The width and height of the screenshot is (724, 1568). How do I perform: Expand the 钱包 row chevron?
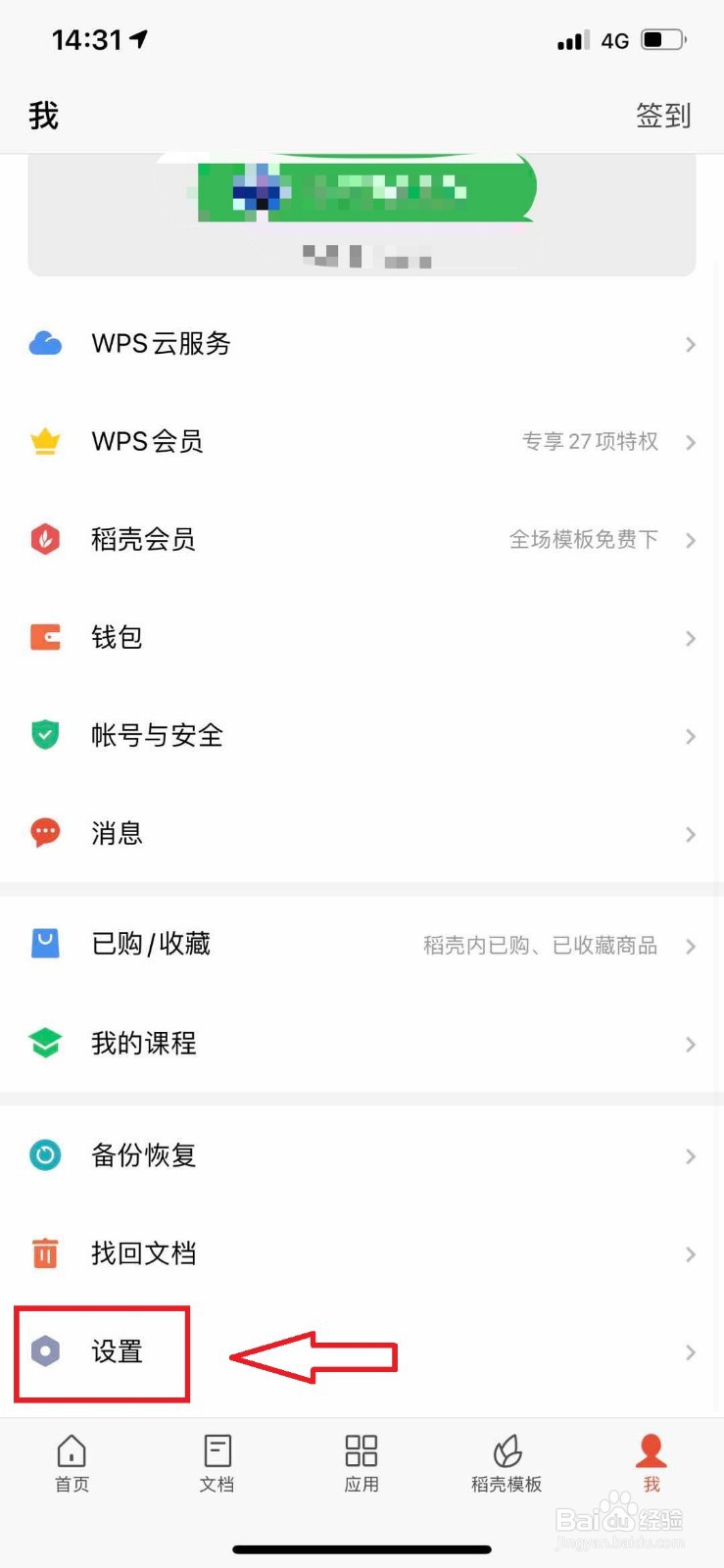[x=691, y=638]
